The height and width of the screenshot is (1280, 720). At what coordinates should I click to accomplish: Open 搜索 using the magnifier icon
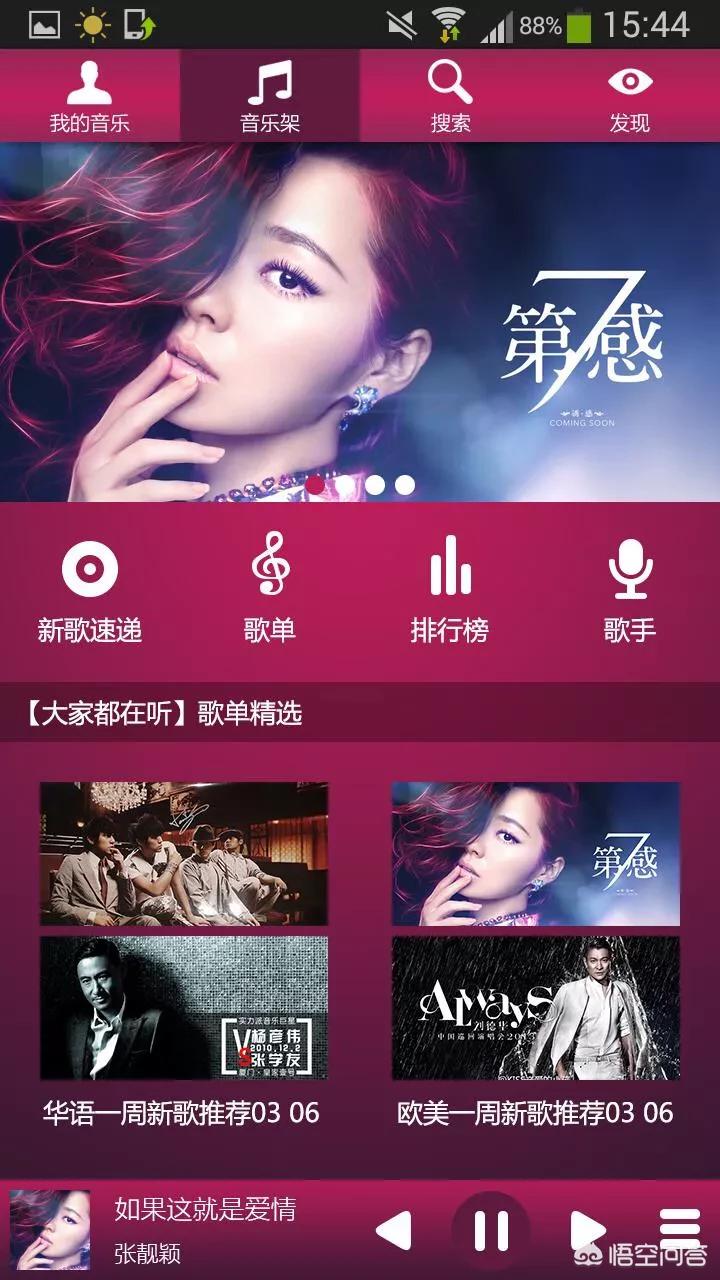[x=450, y=82]
